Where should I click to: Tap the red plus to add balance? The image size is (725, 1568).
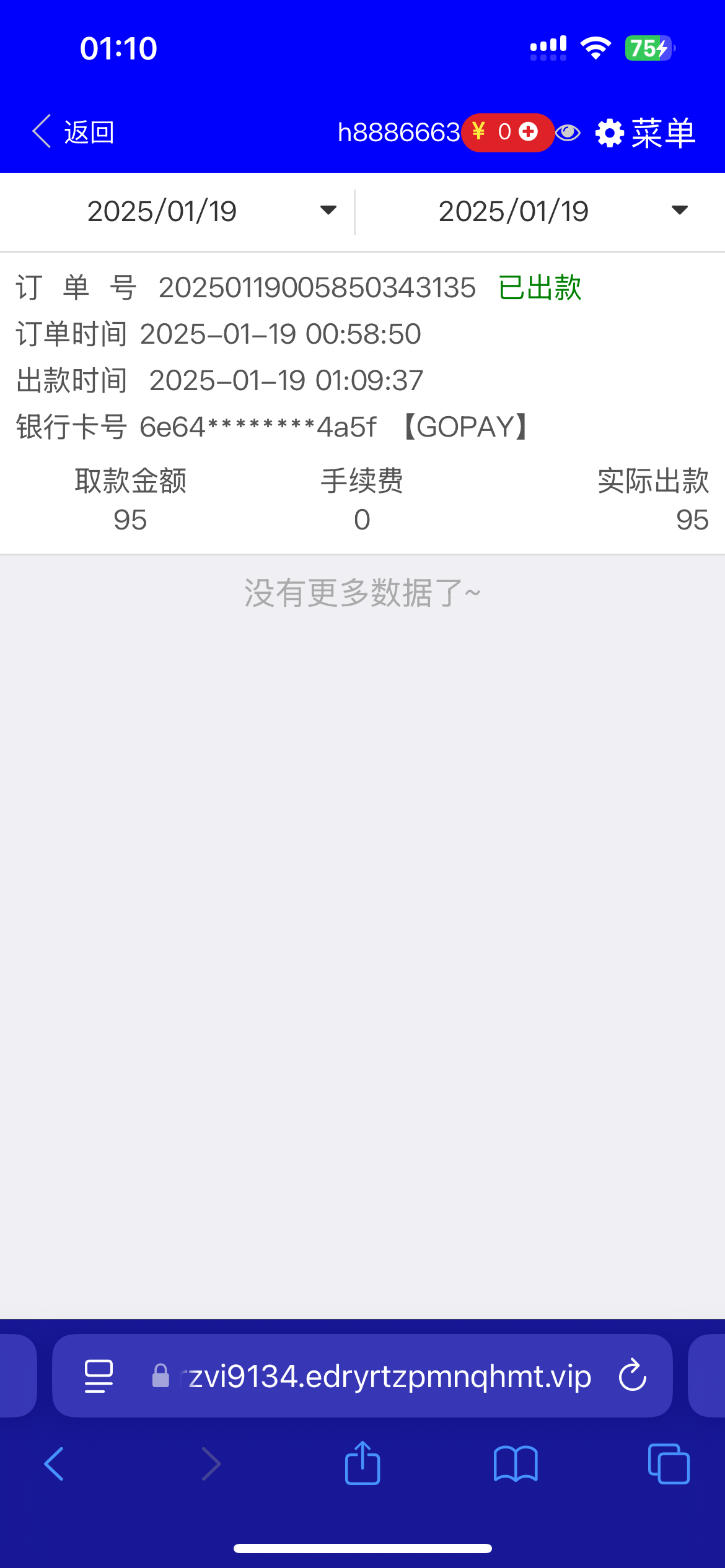528,132
